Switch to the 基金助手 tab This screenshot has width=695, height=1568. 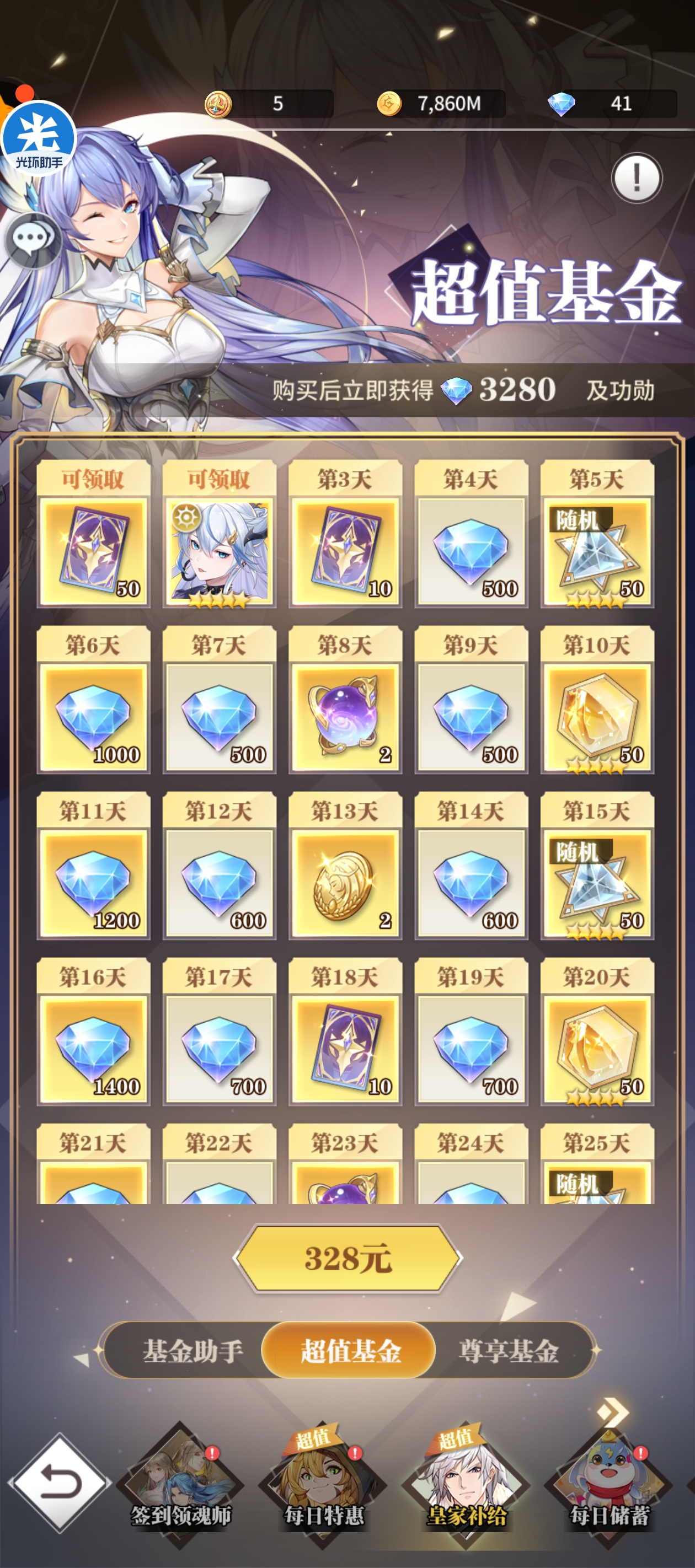tap(193, 1351)
